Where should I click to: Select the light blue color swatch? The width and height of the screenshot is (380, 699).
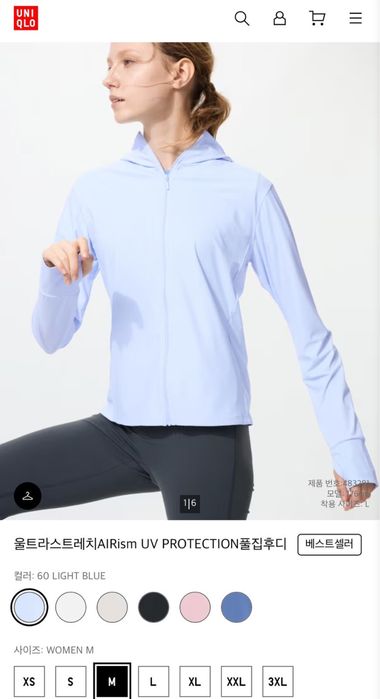click(29, 607)
